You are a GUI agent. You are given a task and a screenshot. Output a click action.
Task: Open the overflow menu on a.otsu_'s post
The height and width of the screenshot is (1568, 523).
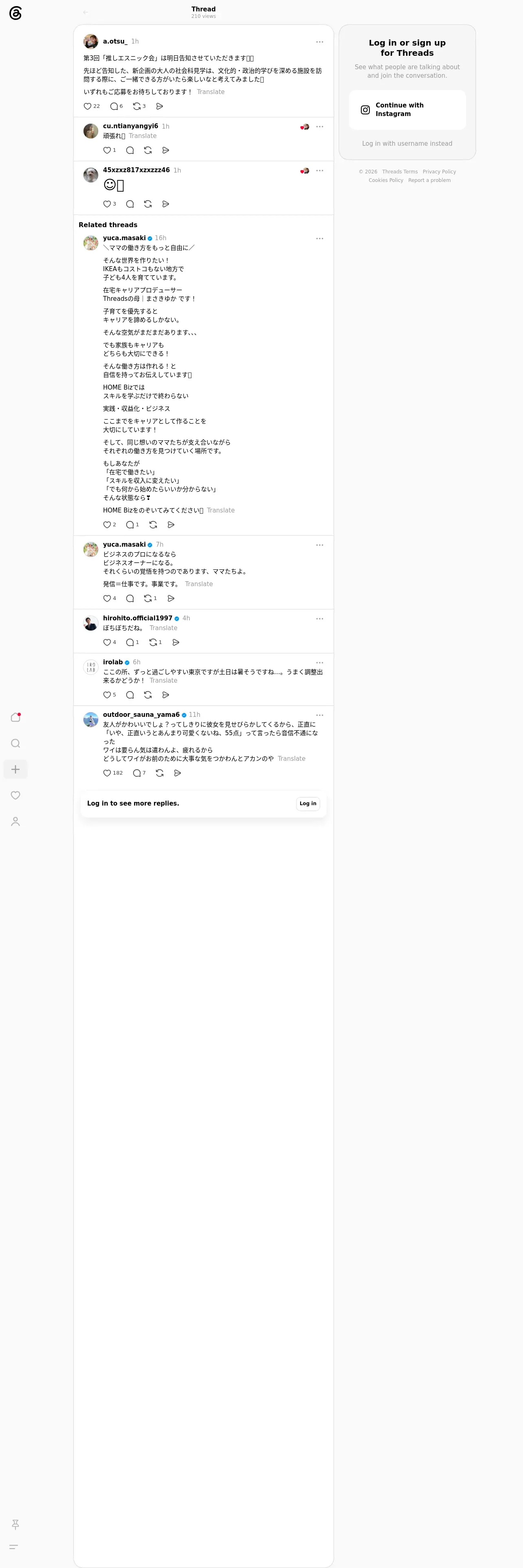point(320,42)
